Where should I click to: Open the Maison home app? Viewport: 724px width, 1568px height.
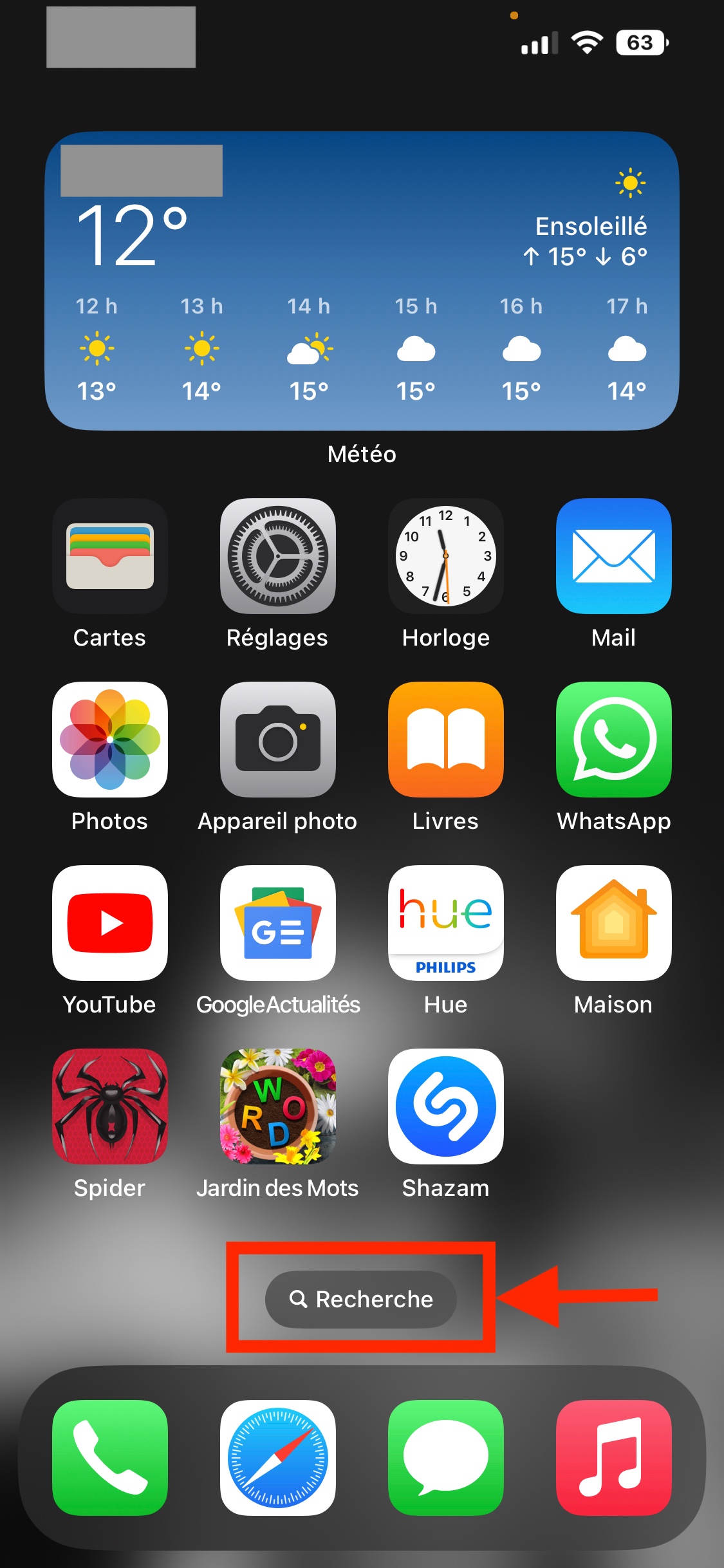coord(613,923)
